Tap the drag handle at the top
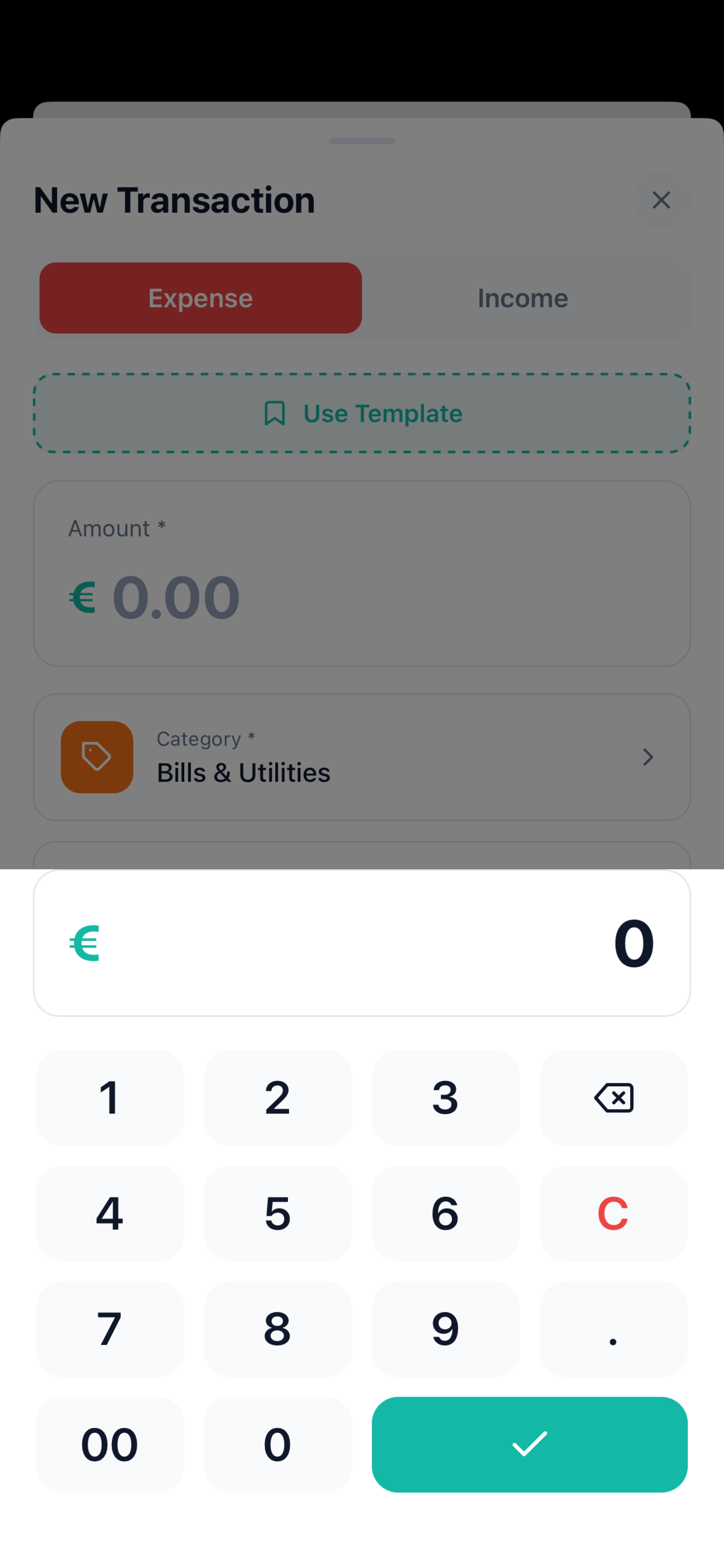 361,141
